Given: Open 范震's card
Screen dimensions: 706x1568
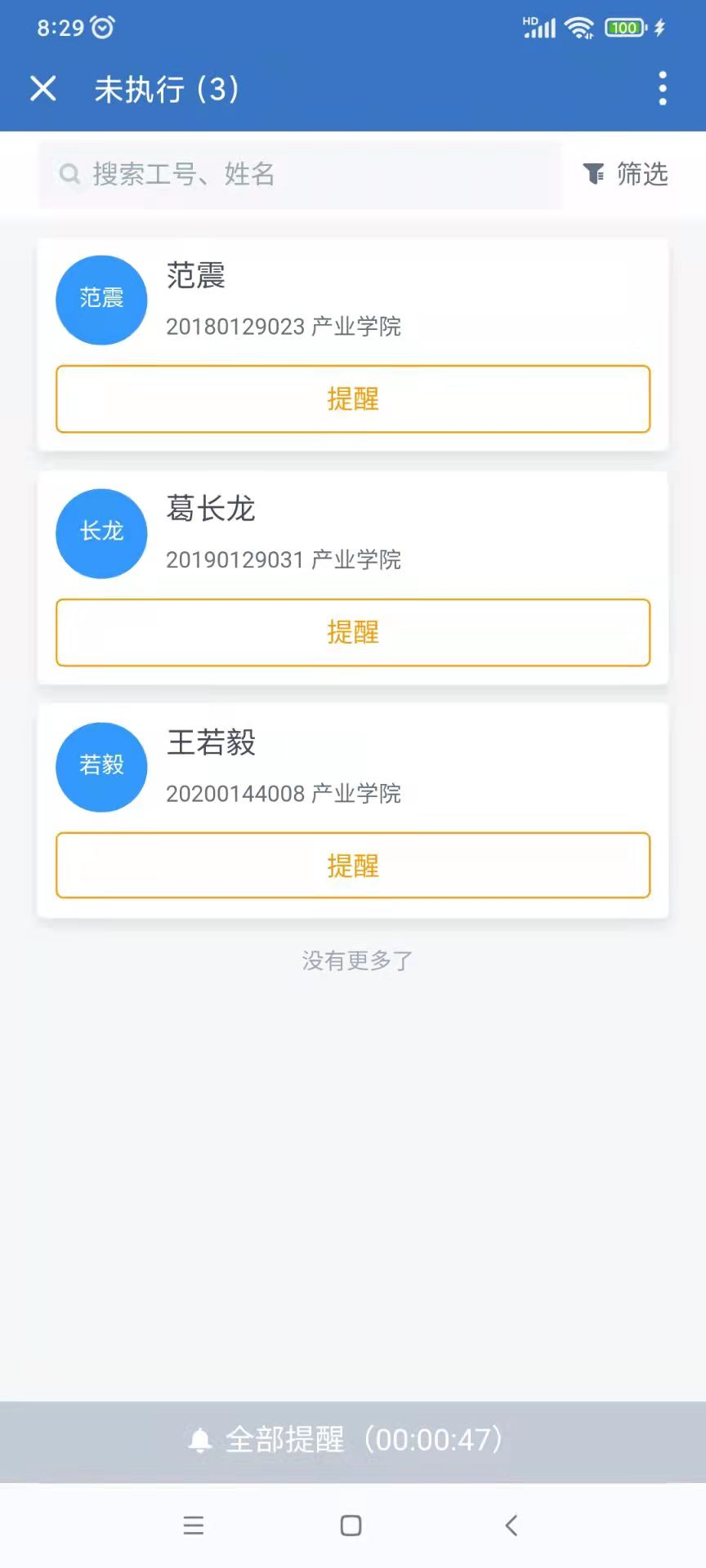Looking at the screenshot, I should coord(351,301).
